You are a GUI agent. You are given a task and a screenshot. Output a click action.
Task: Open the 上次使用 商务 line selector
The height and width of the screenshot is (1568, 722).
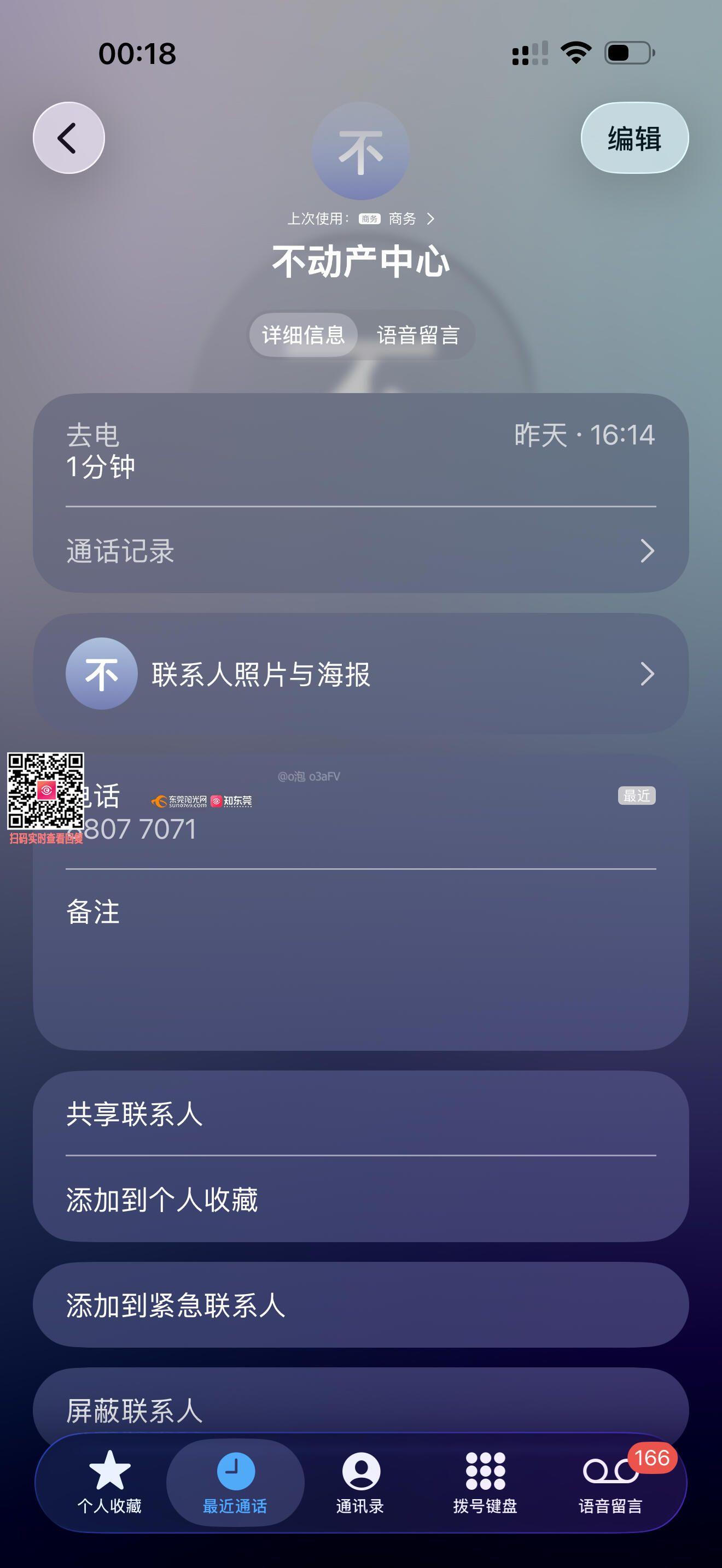[362, 219]
